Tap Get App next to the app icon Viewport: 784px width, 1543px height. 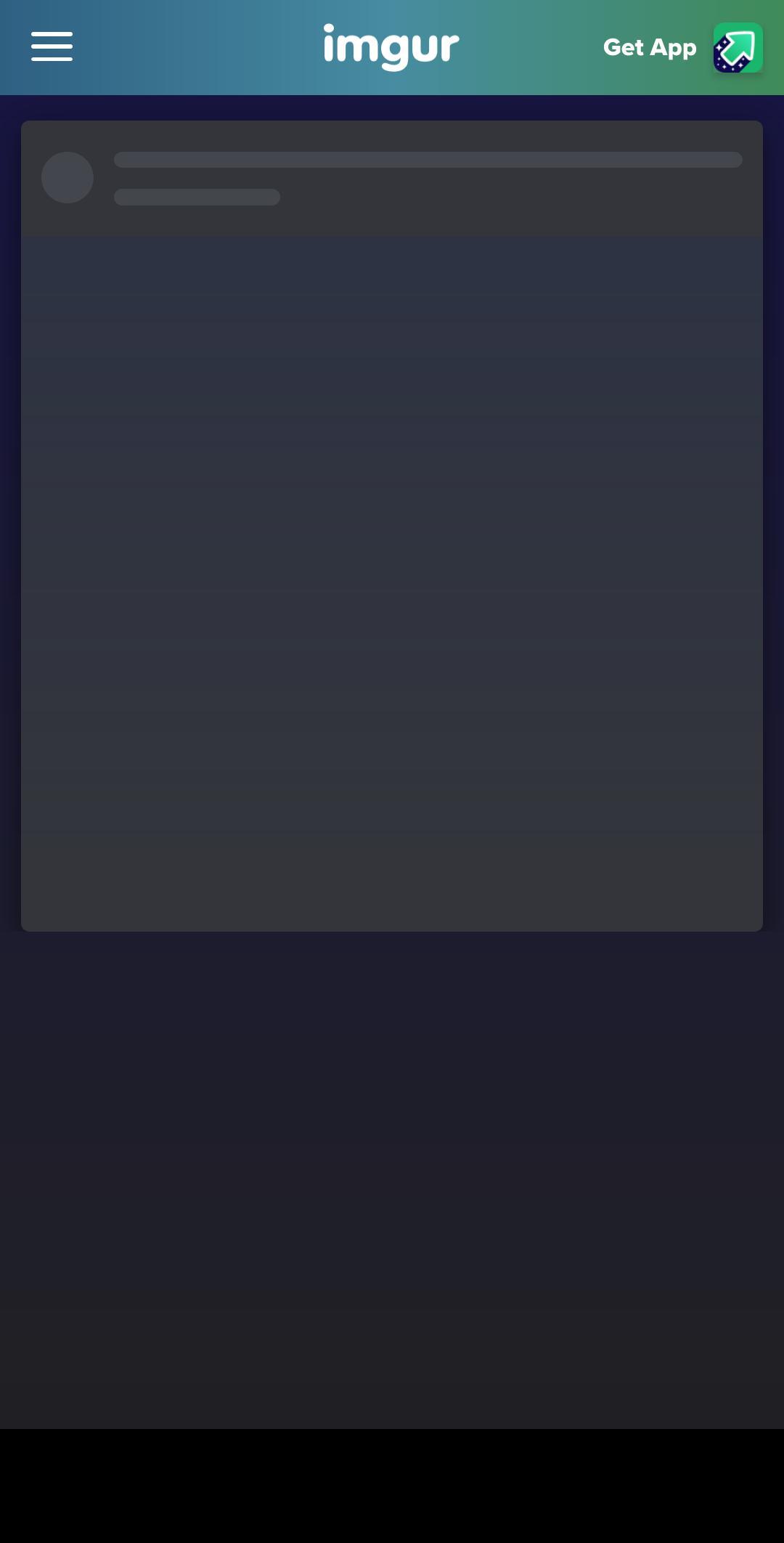tap(648, 46)
